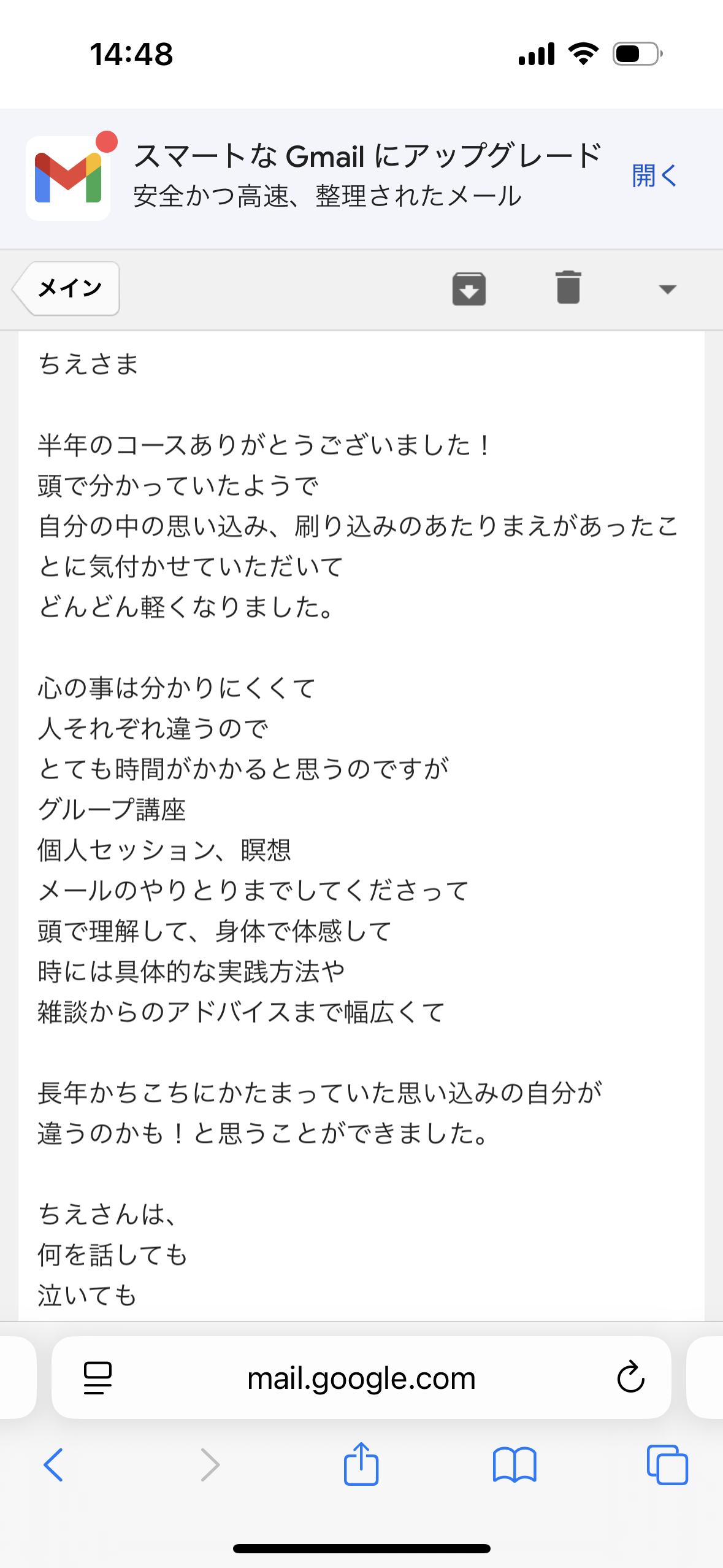Viewport: 723px width, 1568px height.
Task: Open Safari bookmarks
Action: click(x=515, y=1465)
